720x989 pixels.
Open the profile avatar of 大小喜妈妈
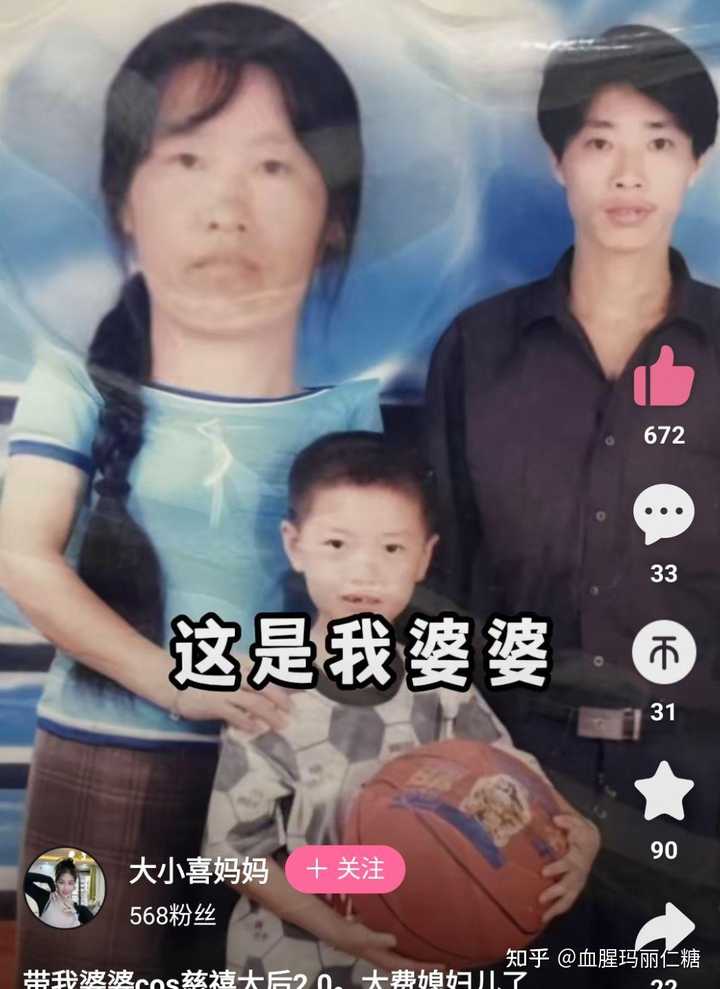point(65,888)
